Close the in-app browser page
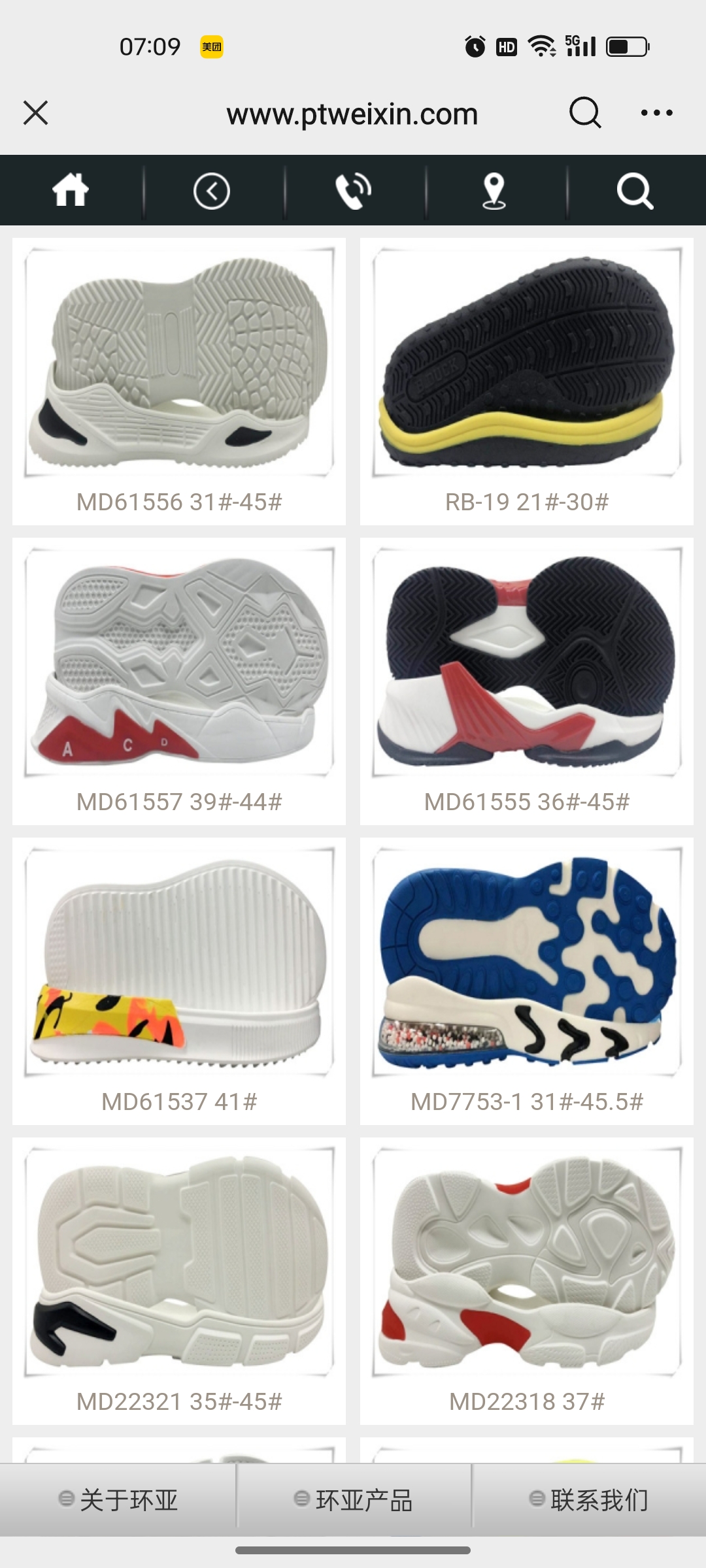The width and height of the screenshot is (706, 1568). (x=36, y=113)
